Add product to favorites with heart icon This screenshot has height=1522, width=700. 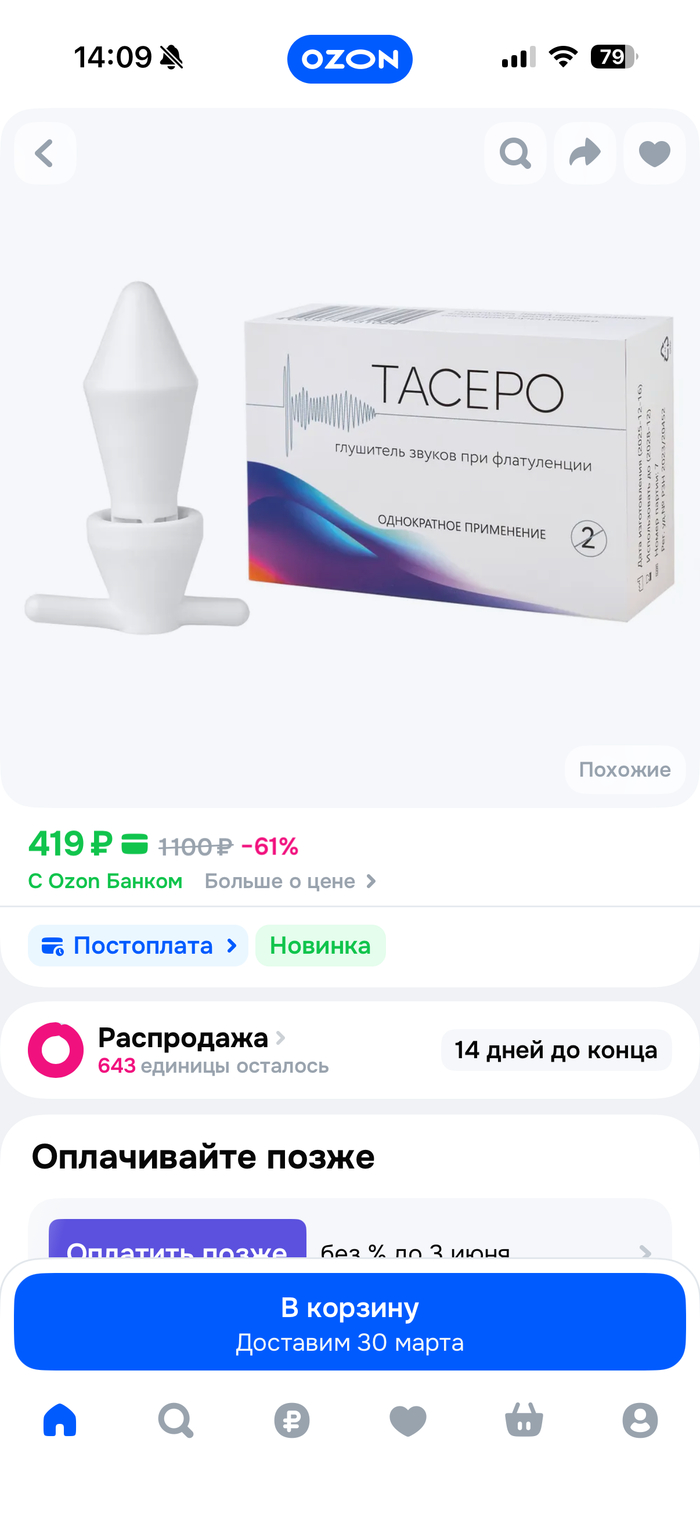pos(655,153)
